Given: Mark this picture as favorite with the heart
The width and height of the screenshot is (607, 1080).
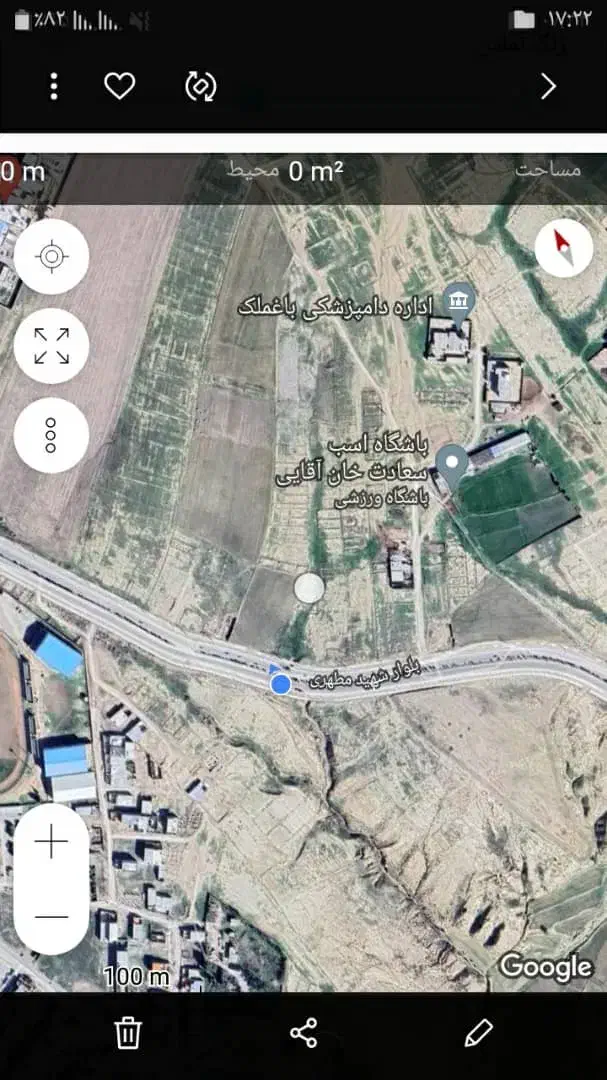Looking at the screenshot, I should 120,86.
